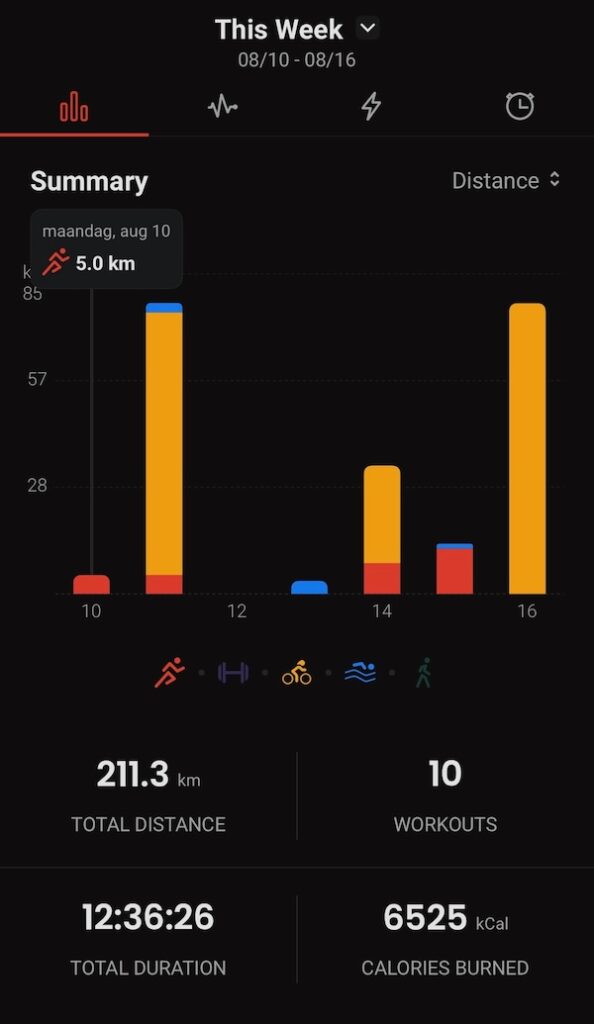Filter by the cycling icon
594x1024 pixels.
pyautogui.click(x=296, y=673)
